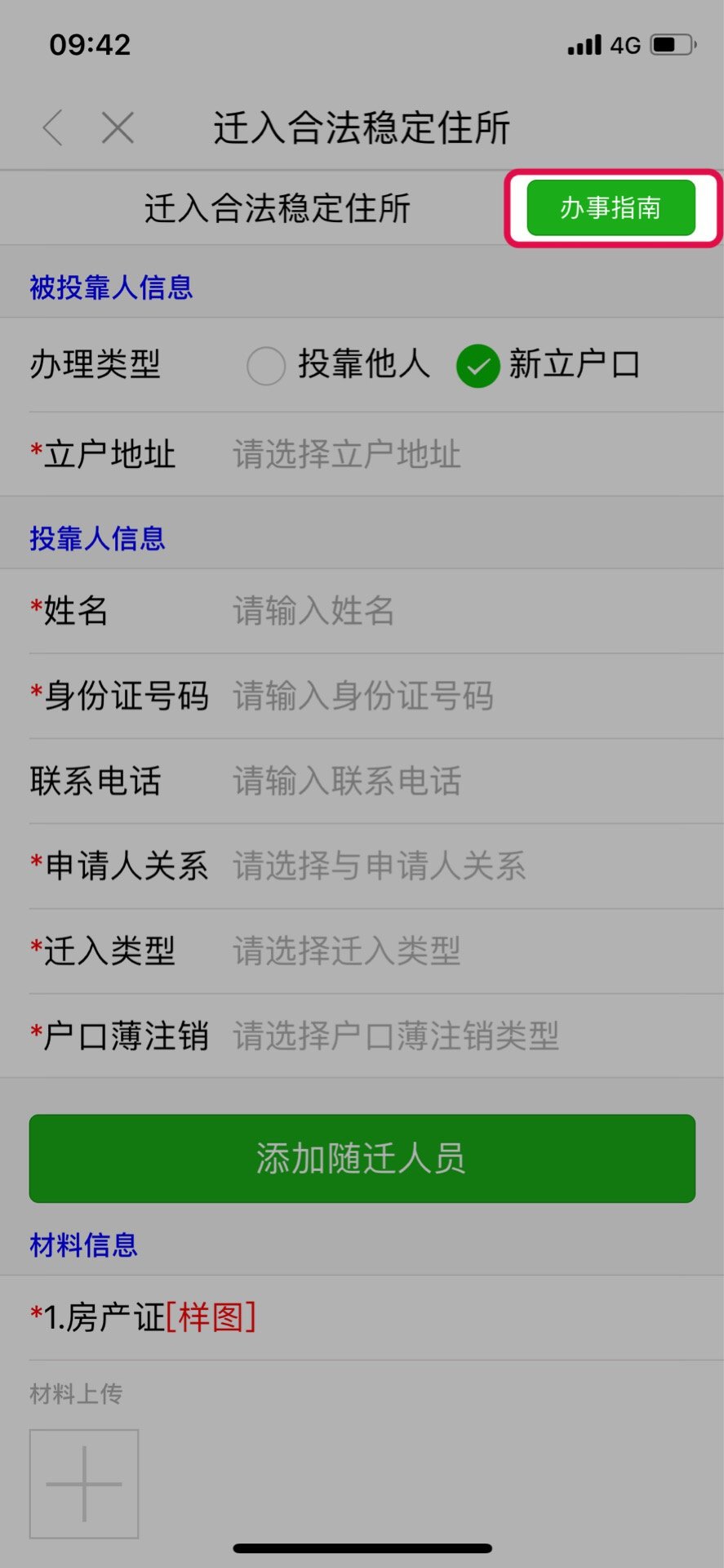The width and height of the screenshot is (724, 1568).
Task: Open the 申请人关系 picker
Action: (x=457, y=866)
